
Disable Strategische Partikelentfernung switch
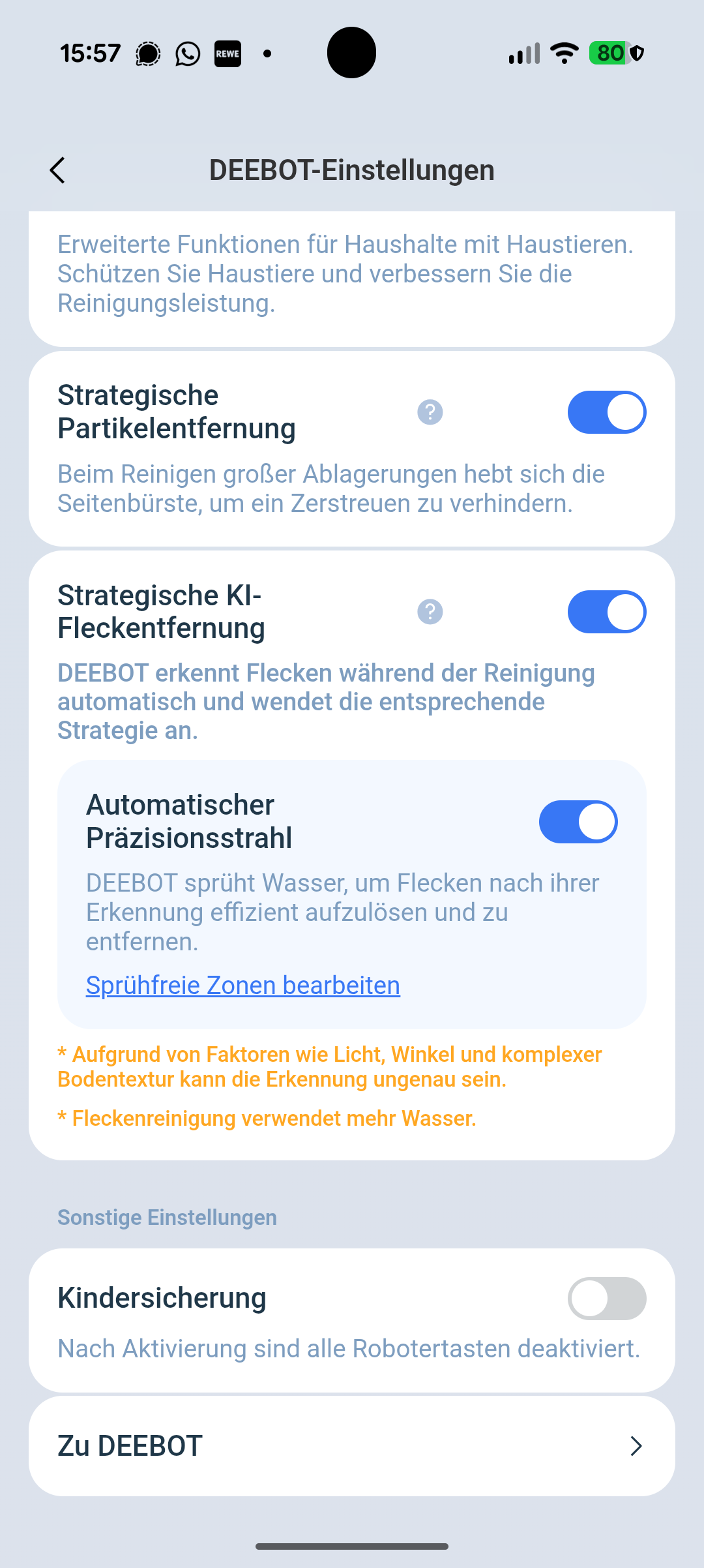pos(607,412)
